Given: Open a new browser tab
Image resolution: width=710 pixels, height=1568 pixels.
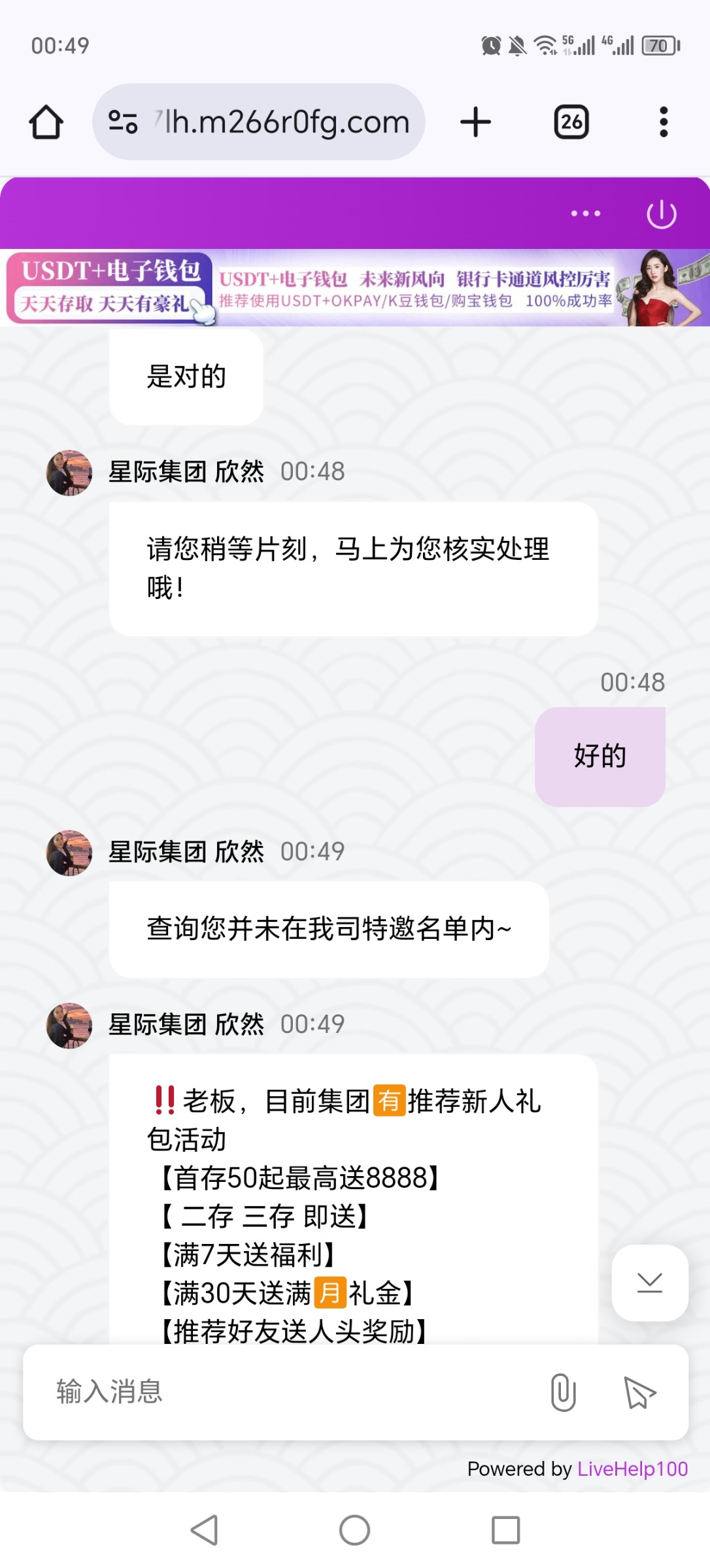Looking at the screenshot, I should 475,122.
